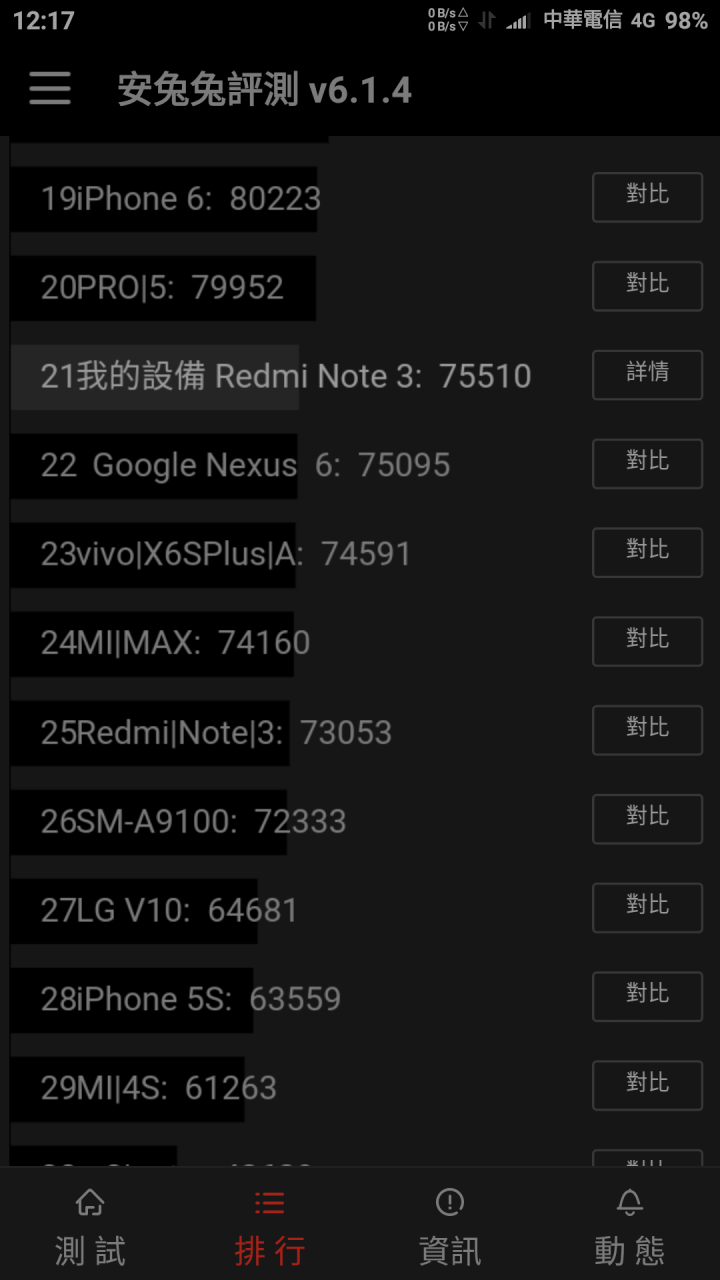Screen dimensions: 720x1280
Task: Compare with iPhone 5S
Action: pyautogui.click(x=647, y=997)
